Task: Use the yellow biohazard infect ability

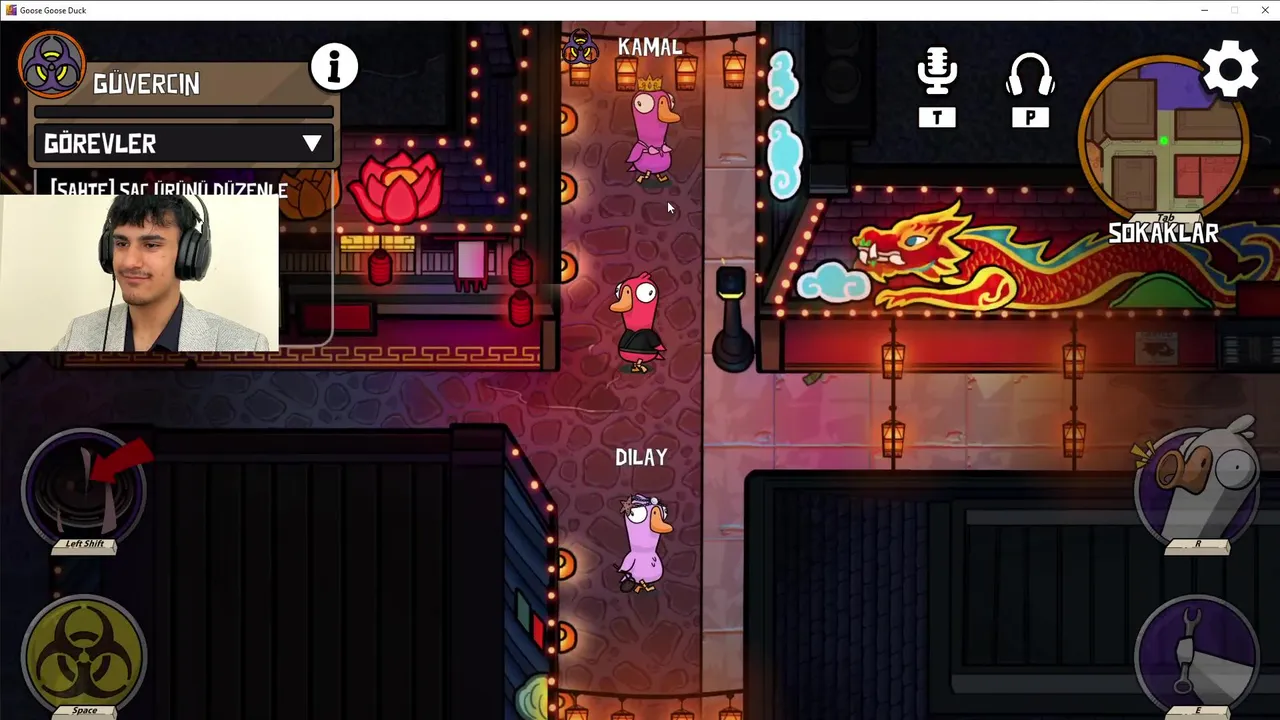Action: 84,654
